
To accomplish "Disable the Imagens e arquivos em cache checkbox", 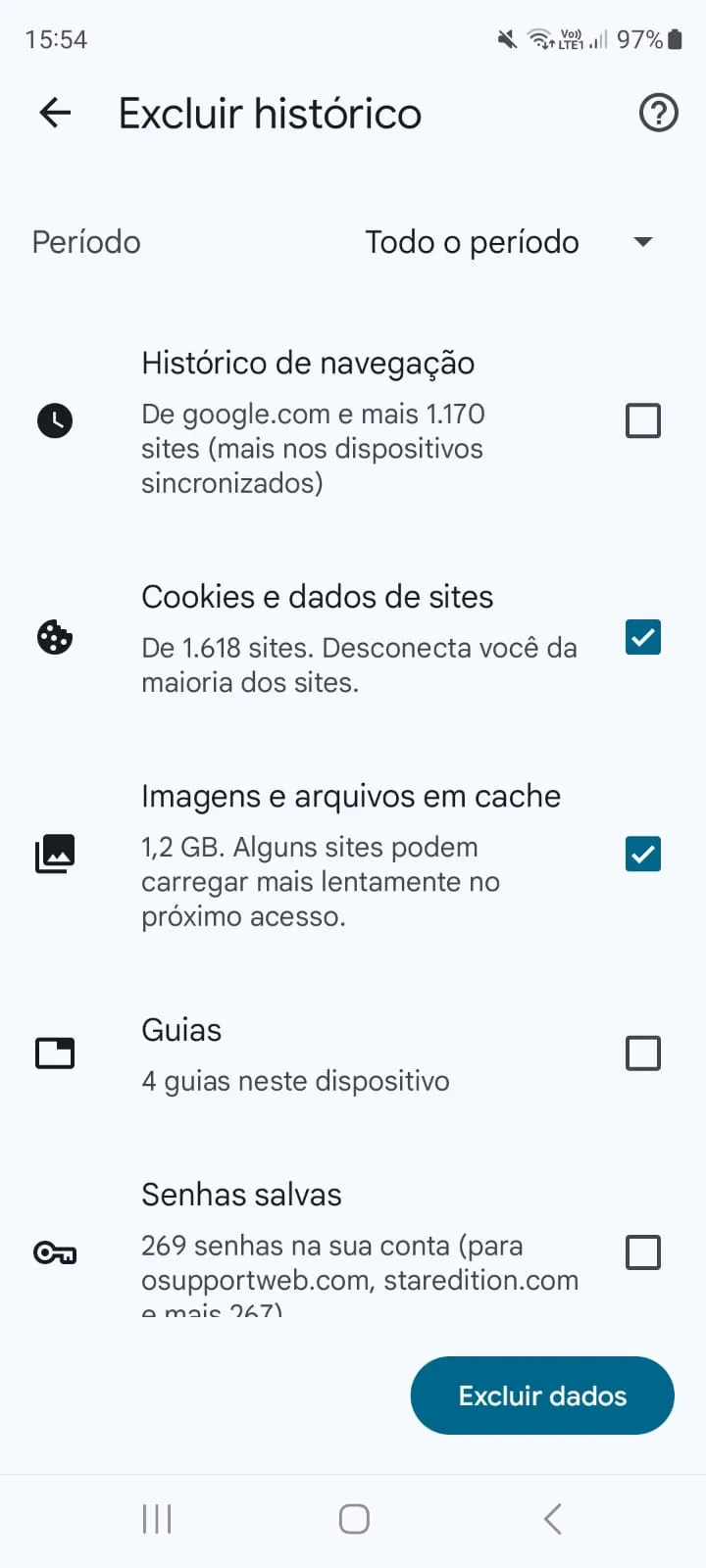I will point(642,854).
